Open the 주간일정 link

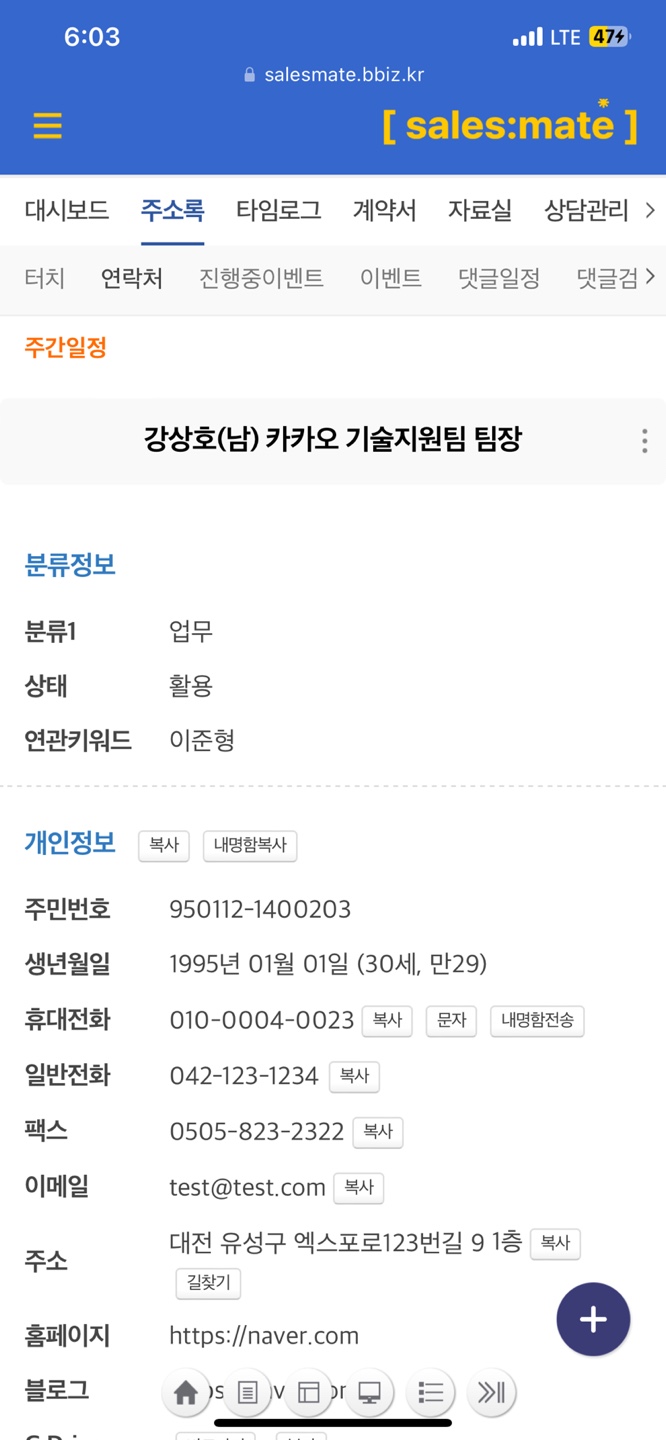pos(65,348)
